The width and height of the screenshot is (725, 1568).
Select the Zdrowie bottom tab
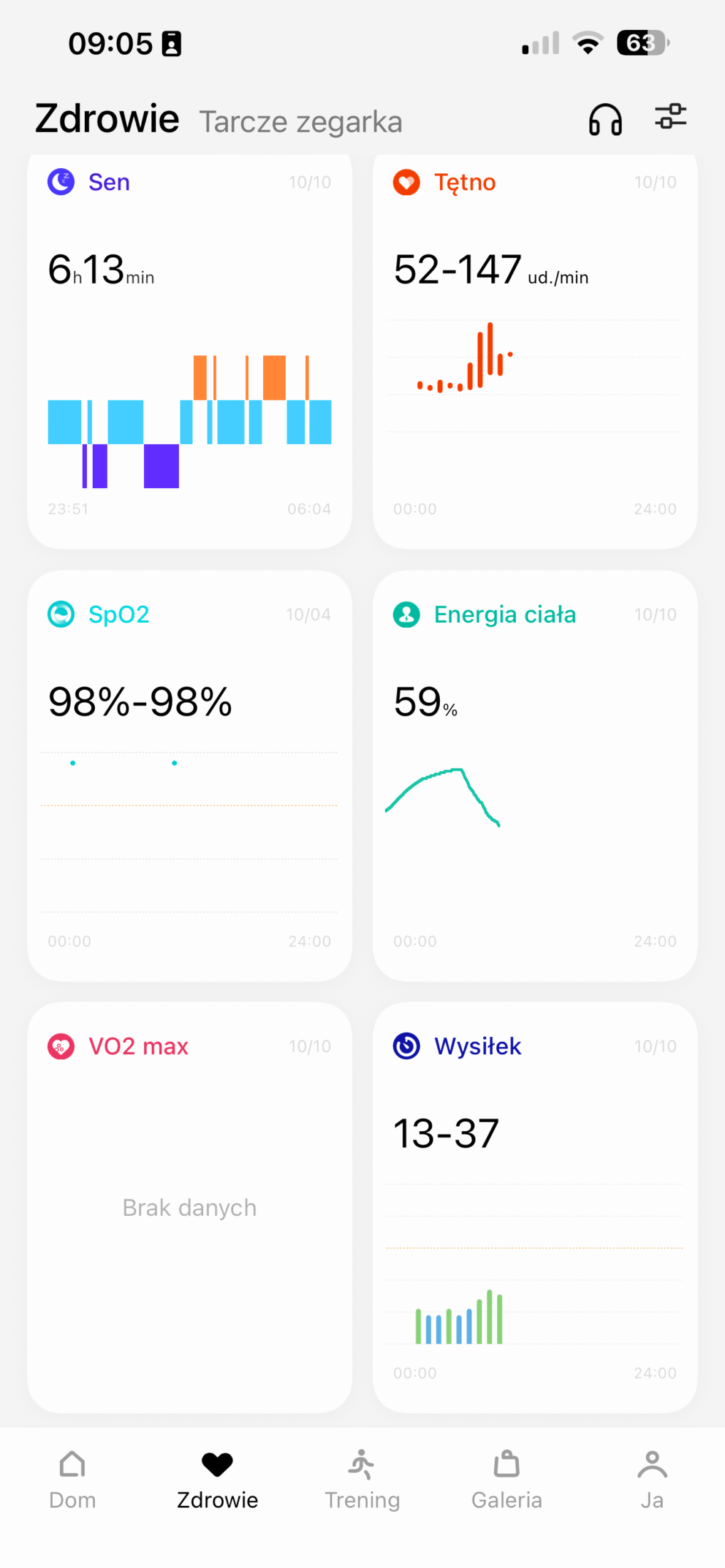pos(217,1480)
